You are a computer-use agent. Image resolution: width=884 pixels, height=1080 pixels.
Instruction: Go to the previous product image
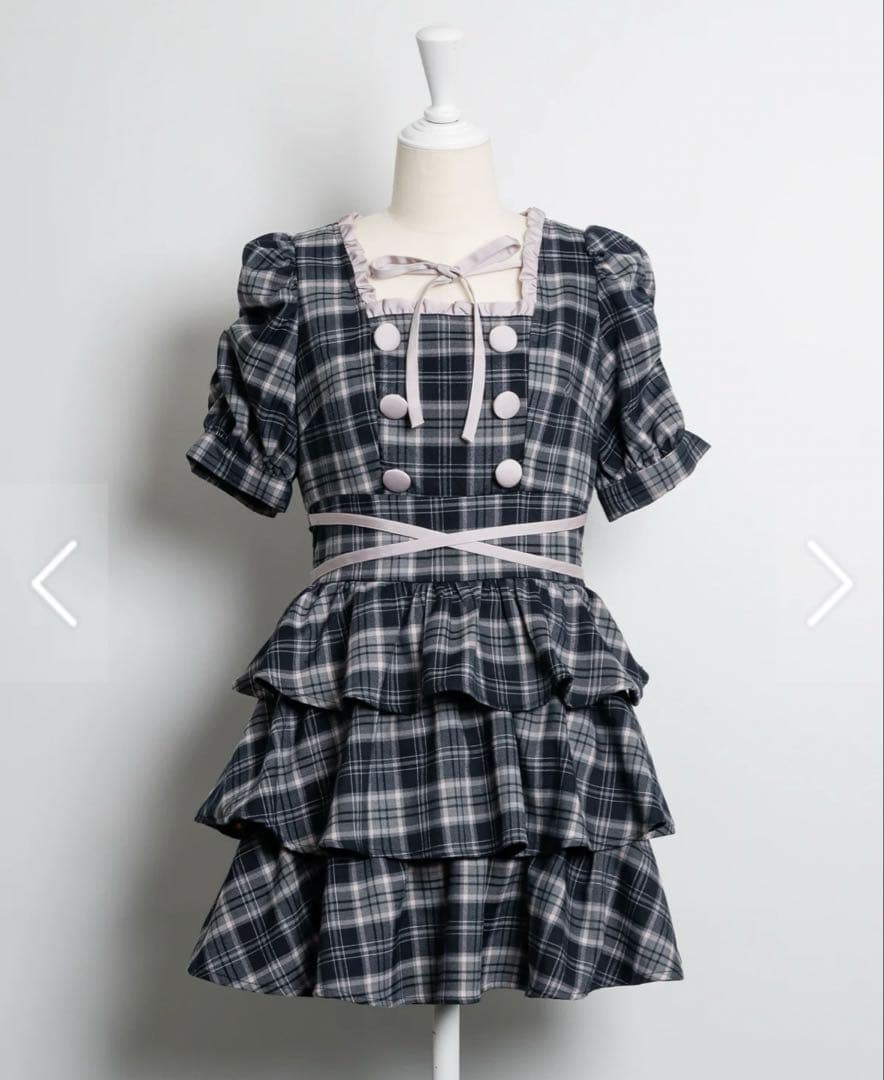point(54,584)
